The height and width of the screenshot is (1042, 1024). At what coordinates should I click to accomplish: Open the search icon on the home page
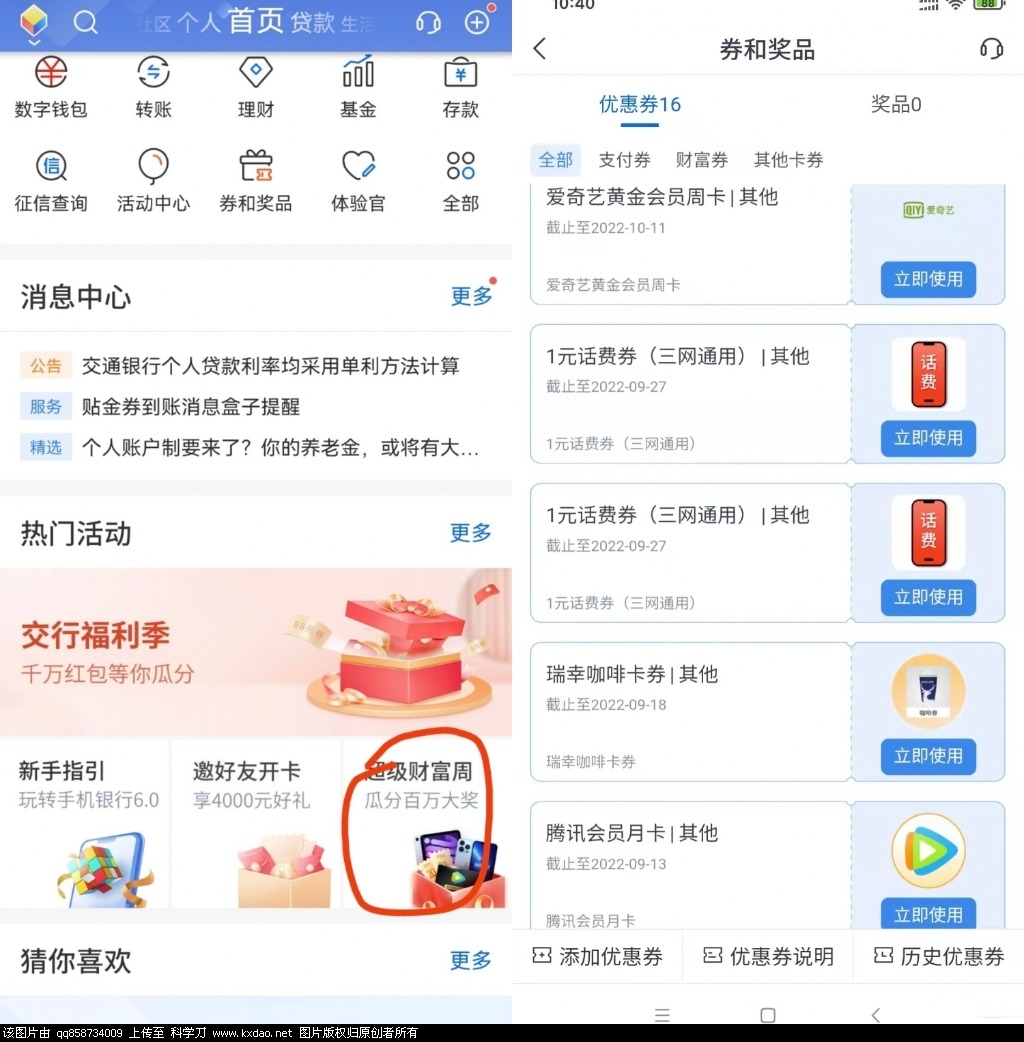[x=86, y=22]
